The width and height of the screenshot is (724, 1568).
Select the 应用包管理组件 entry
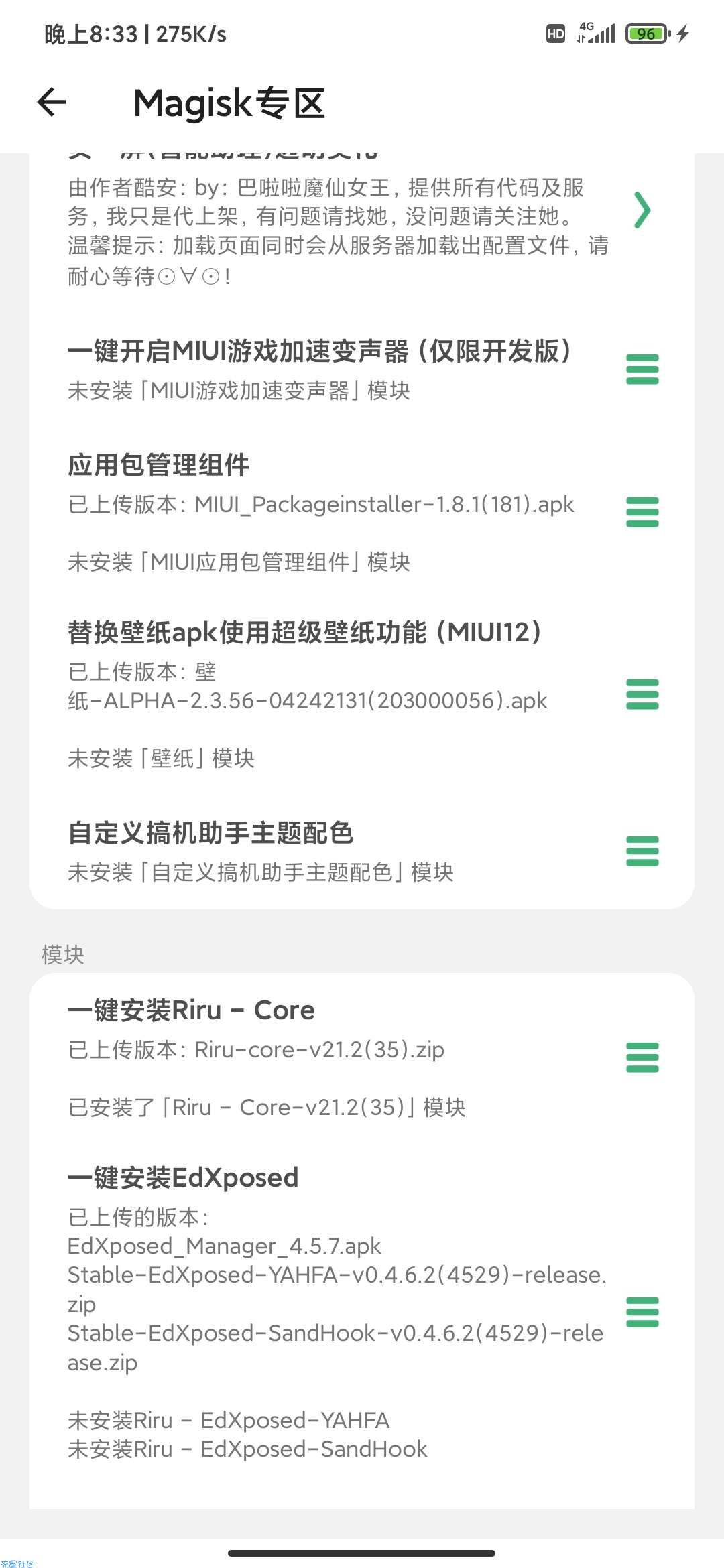click(x=362, y=513)
